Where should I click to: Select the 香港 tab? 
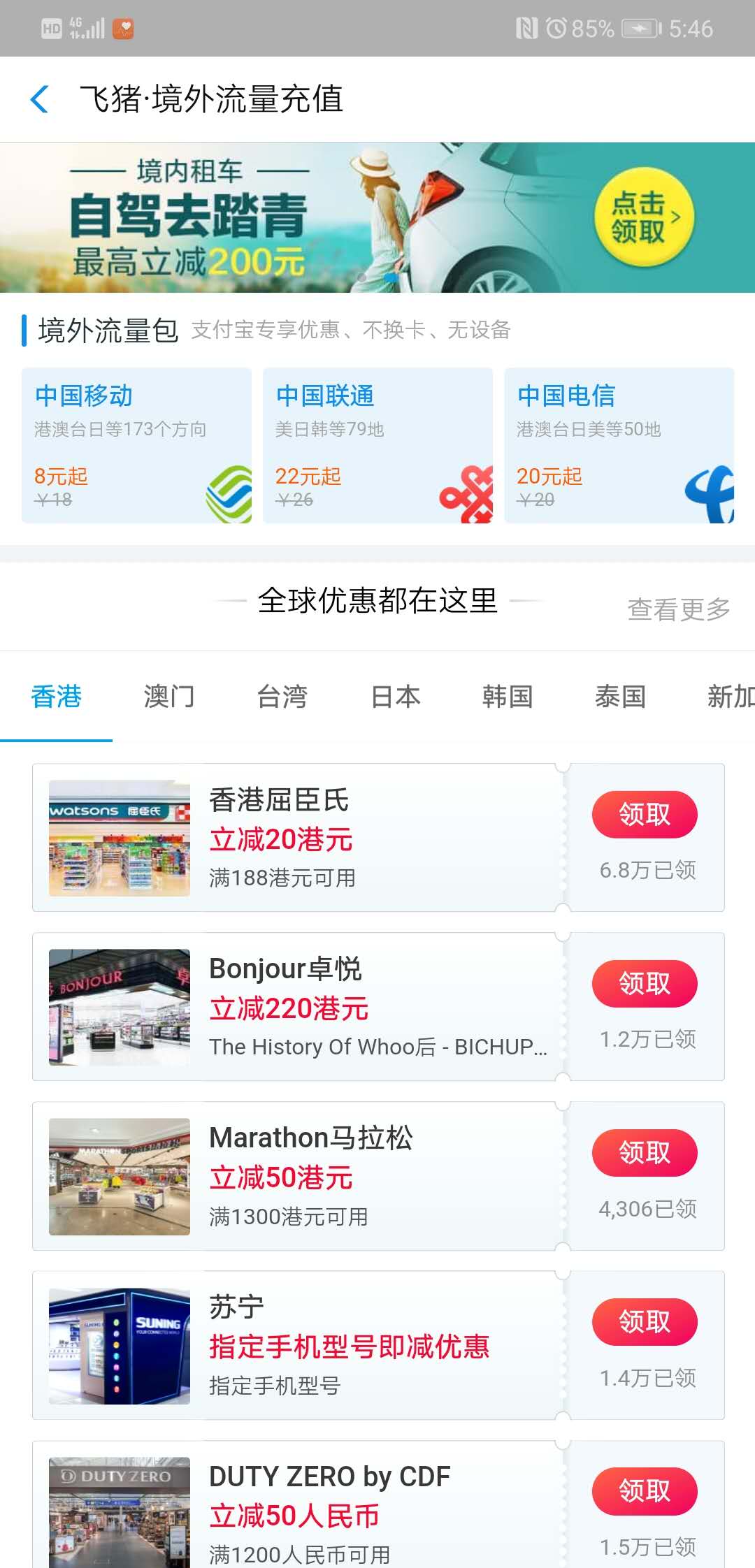pyautogui.click(x=56, y=697)
